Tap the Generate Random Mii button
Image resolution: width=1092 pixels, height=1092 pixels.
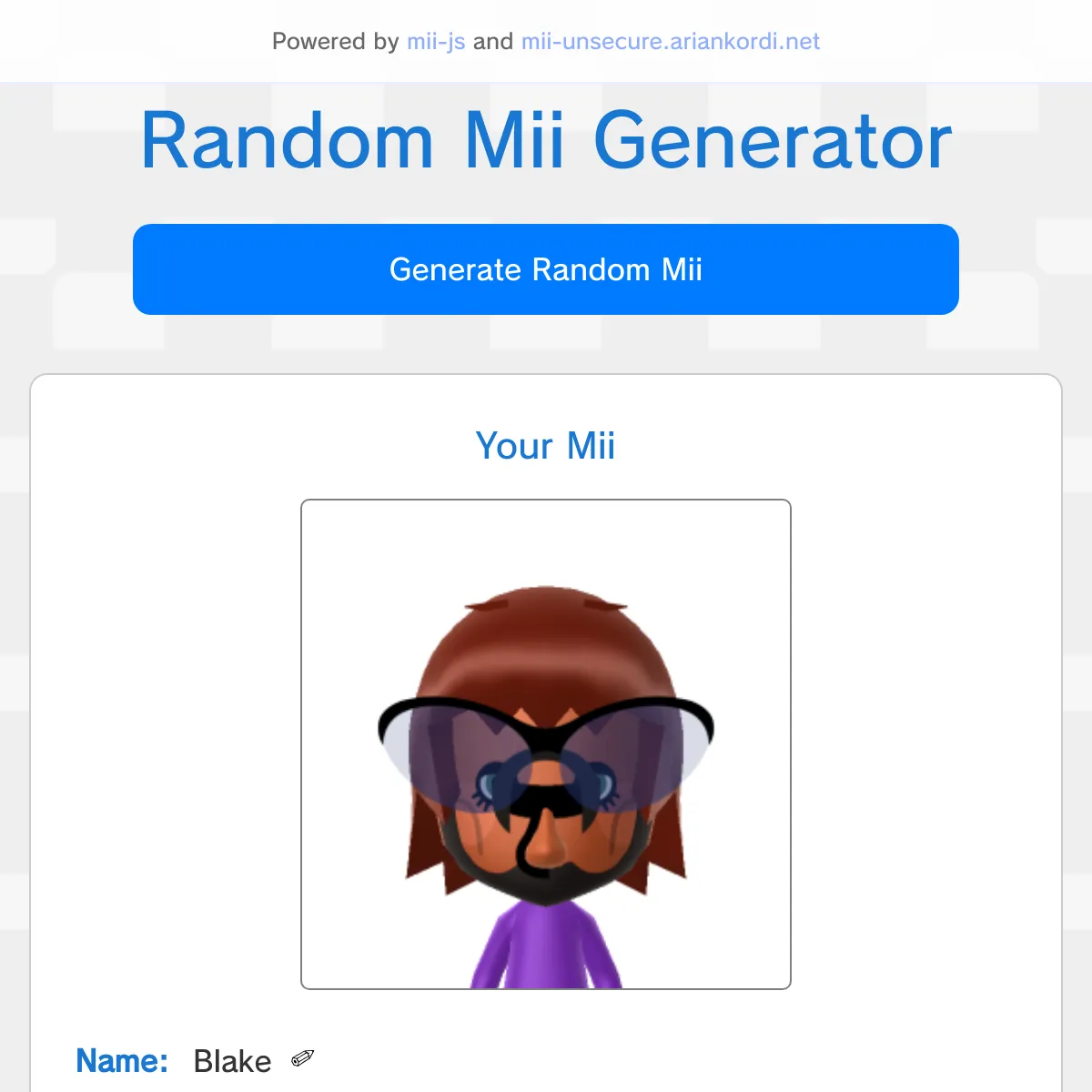[x=546, y=269]
